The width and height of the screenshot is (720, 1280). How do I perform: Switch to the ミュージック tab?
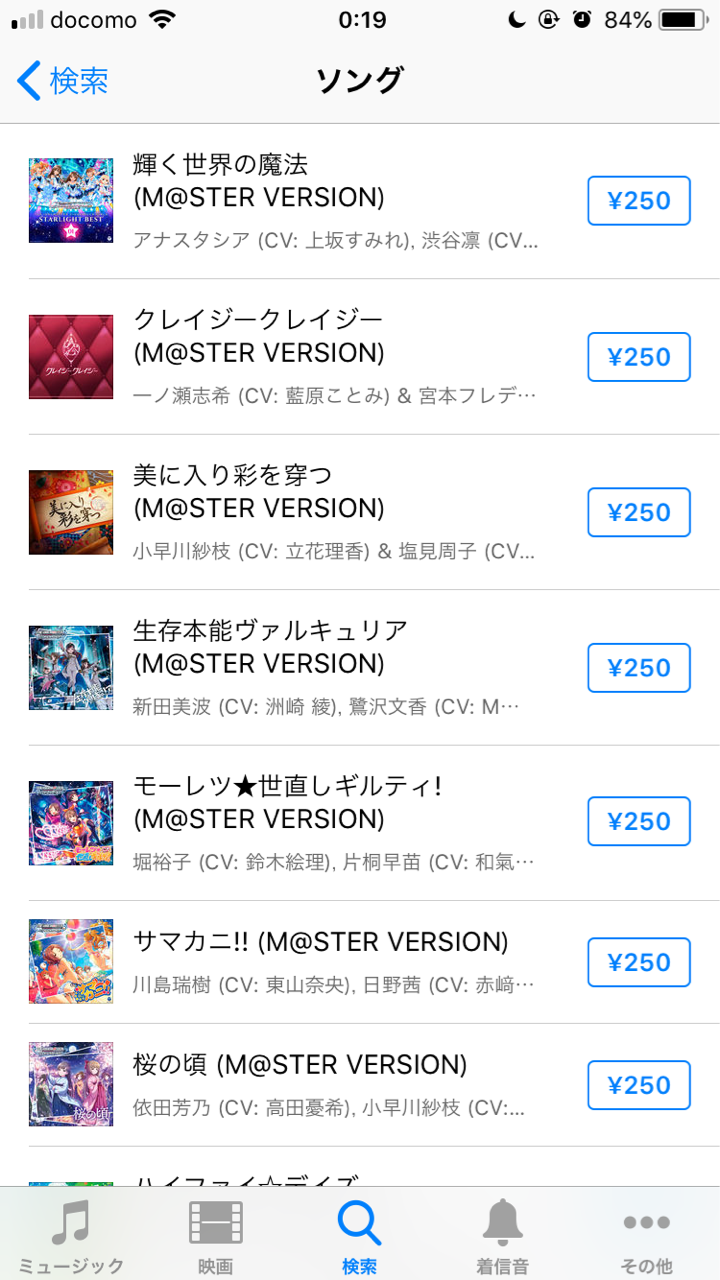(71, 1236)
